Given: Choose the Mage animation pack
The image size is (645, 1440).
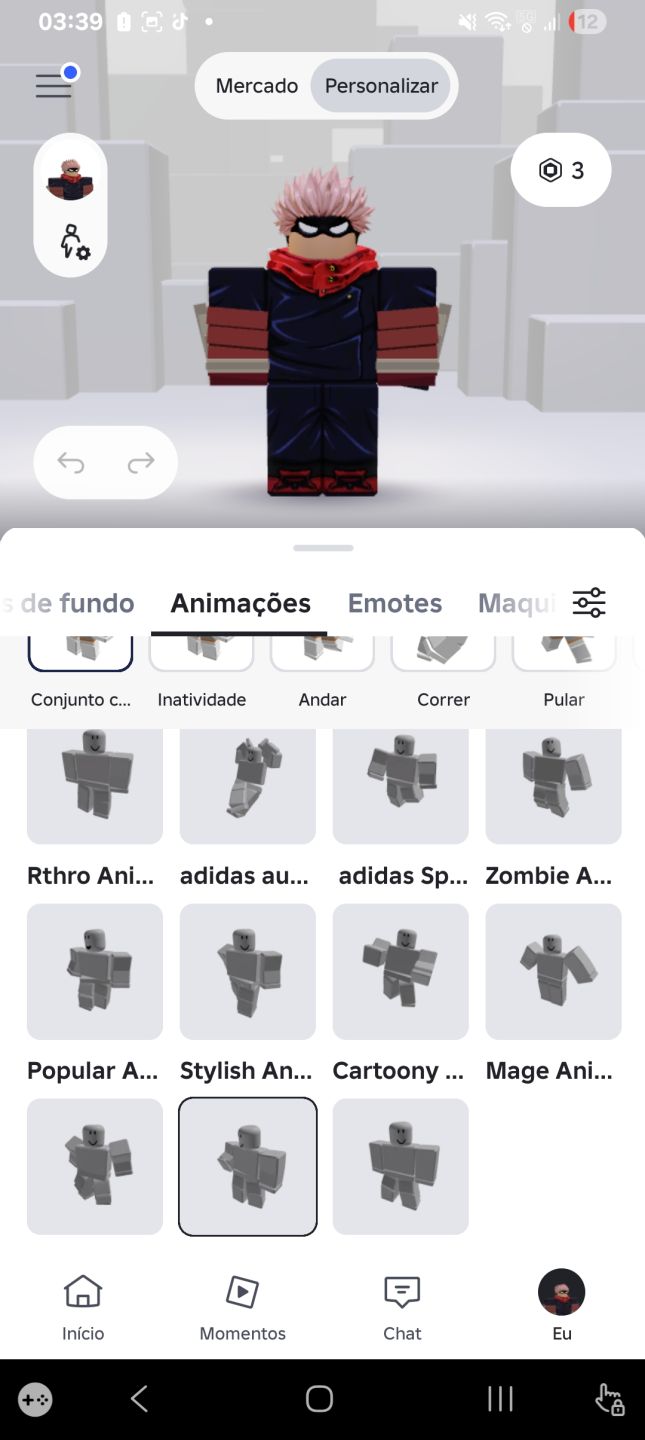Looking at the screenshot, I should 553,994.
